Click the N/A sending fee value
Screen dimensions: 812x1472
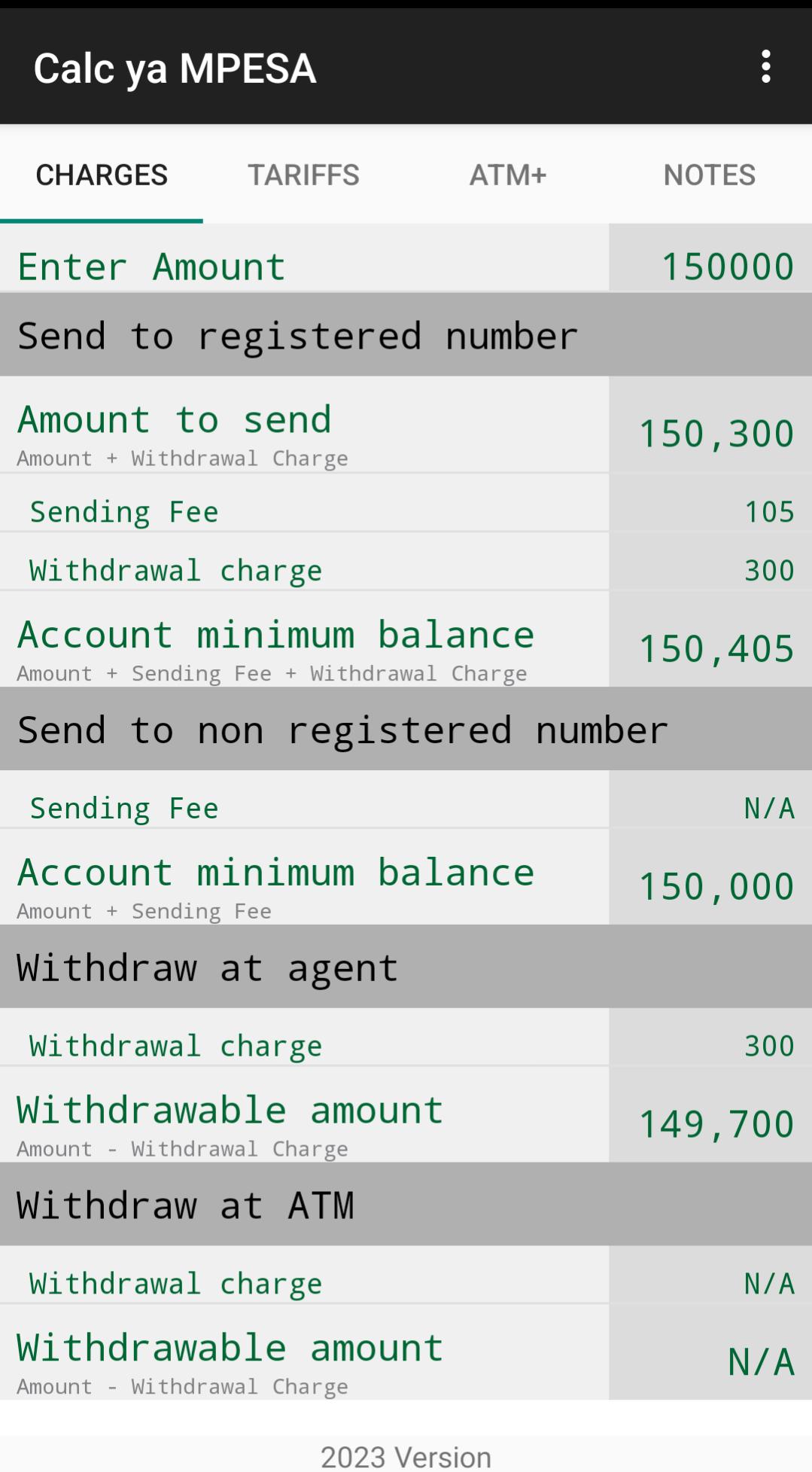[x=769, y=807]
